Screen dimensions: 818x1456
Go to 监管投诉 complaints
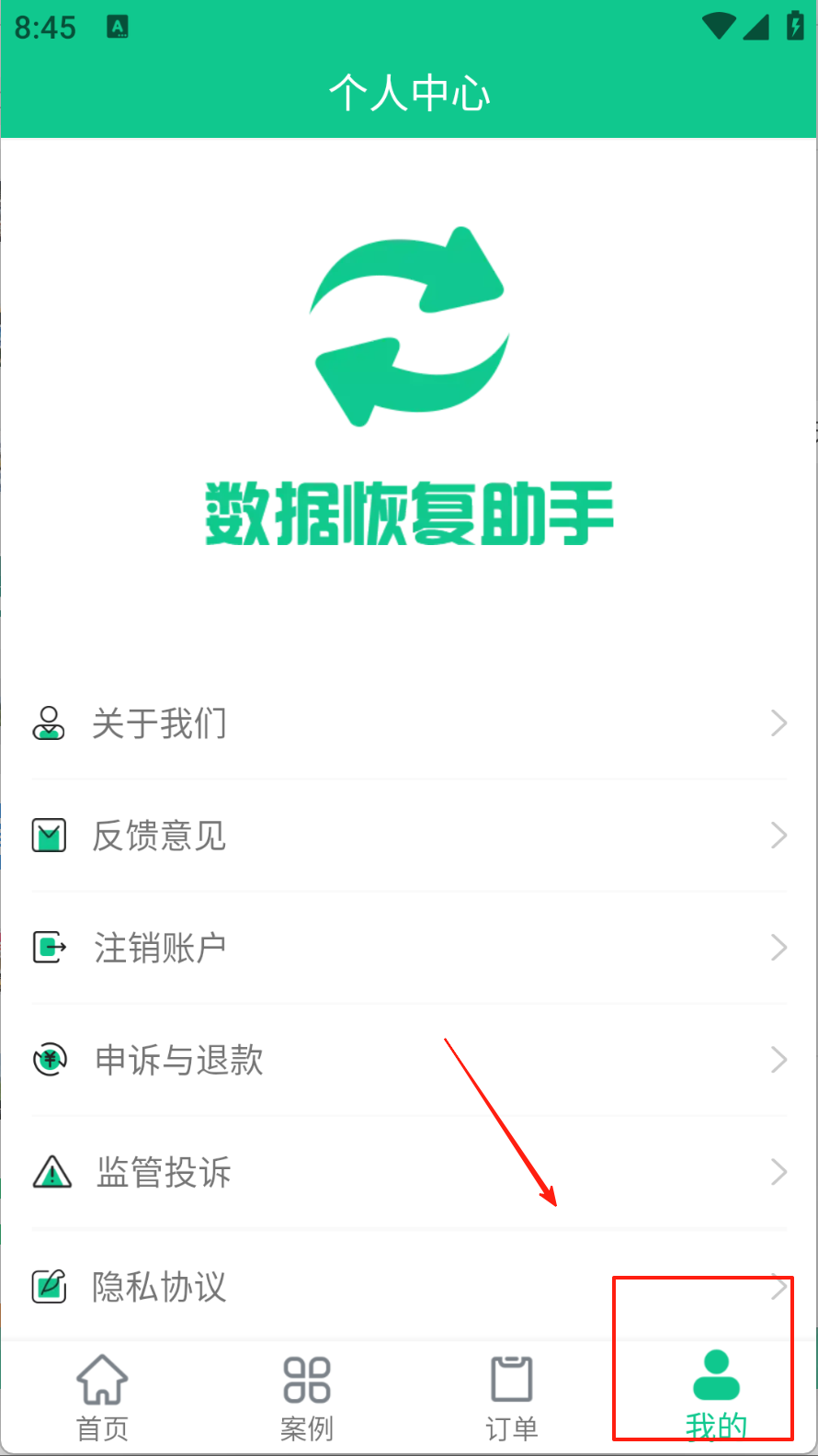click(x=409, y=1172)
